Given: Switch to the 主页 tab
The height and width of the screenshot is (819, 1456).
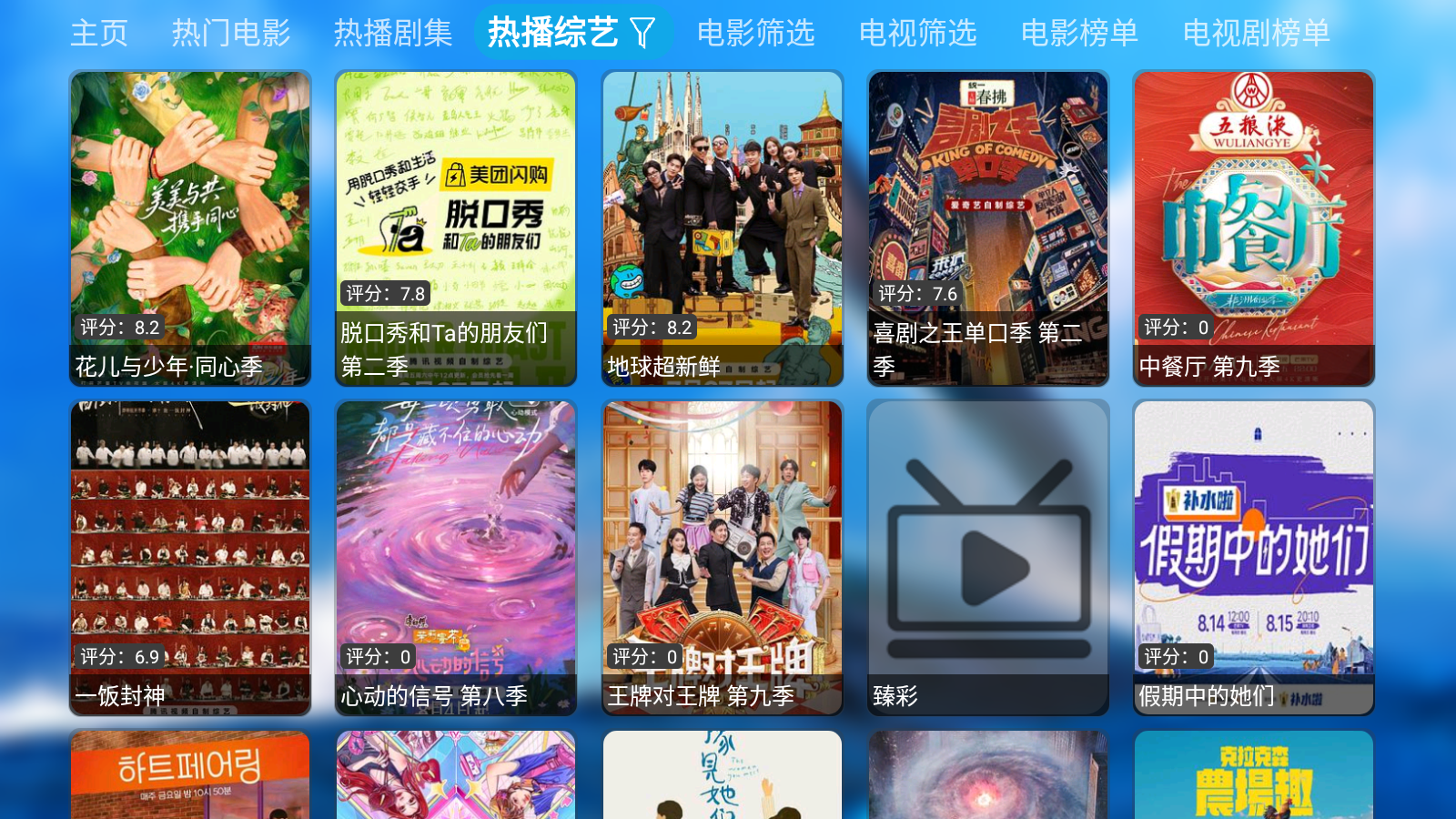Looking at the screenshot, I should click(99, 33).
